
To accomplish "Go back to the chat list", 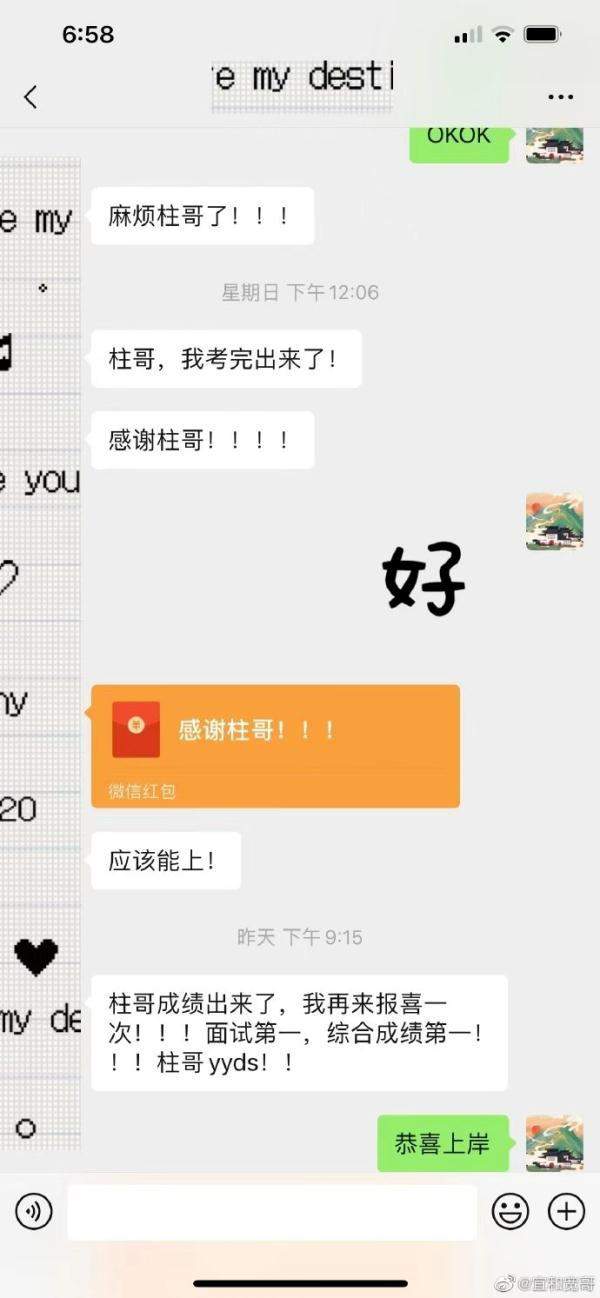I will 30,97.
